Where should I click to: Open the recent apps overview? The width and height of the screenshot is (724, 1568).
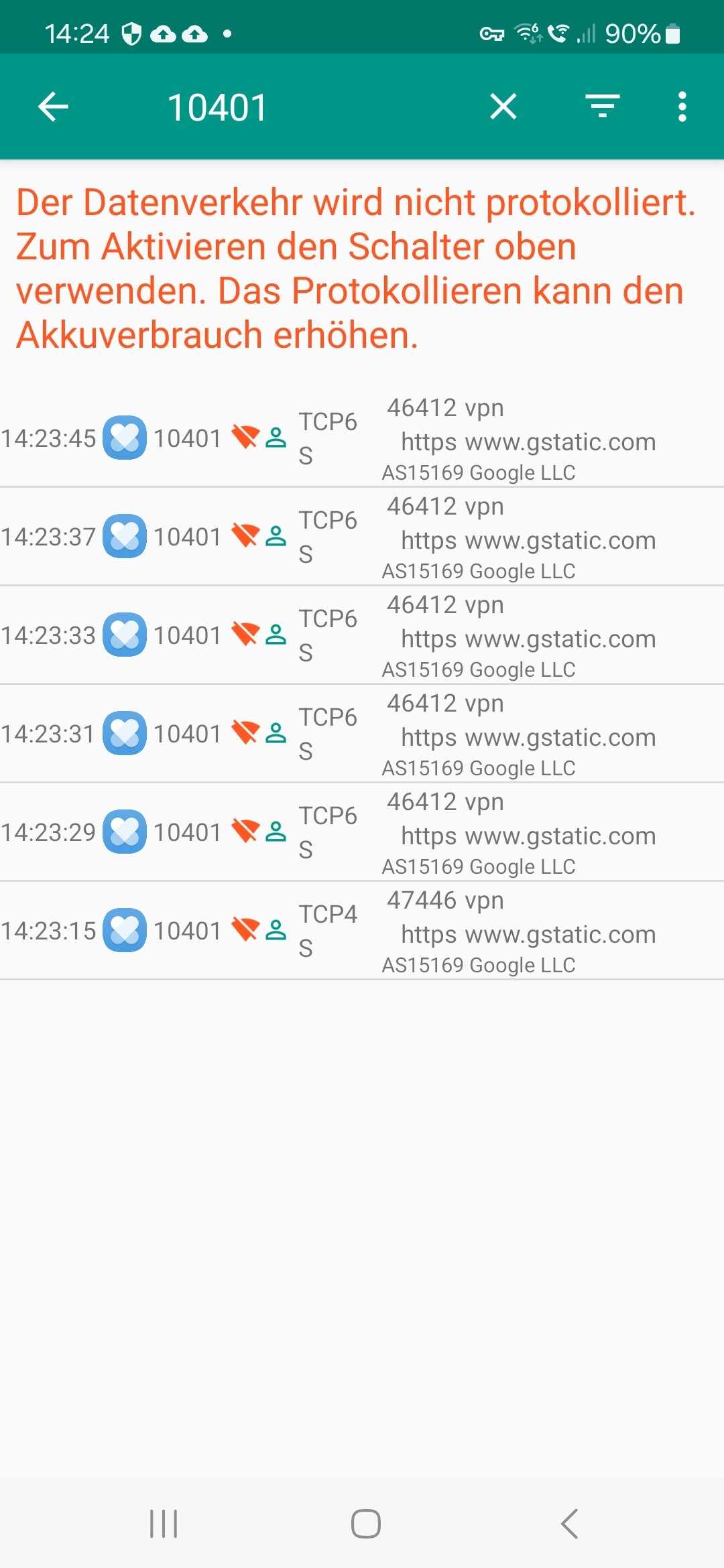click(x=164, y=1524)
